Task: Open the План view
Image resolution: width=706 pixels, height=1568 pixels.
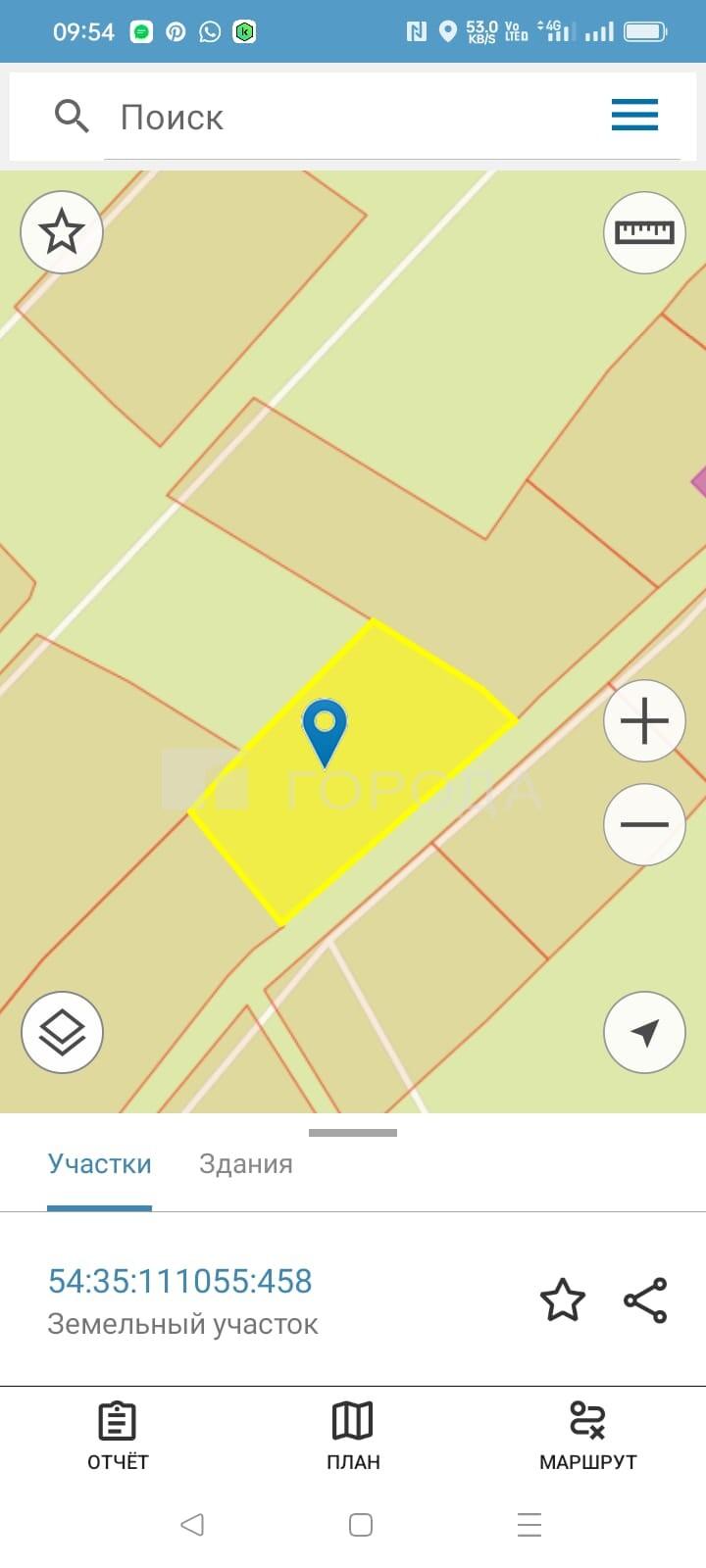Action: point(353,1436)
